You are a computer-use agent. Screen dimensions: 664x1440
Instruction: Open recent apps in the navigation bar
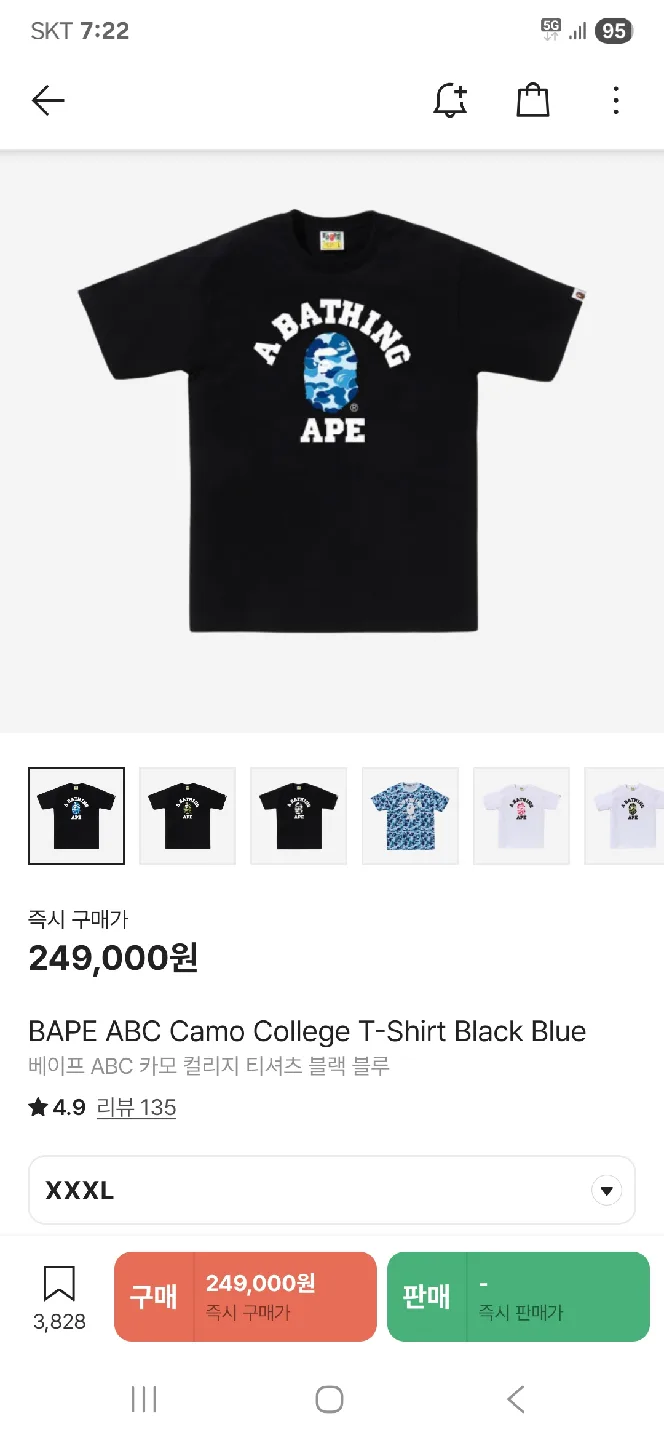click(144, 1399)
